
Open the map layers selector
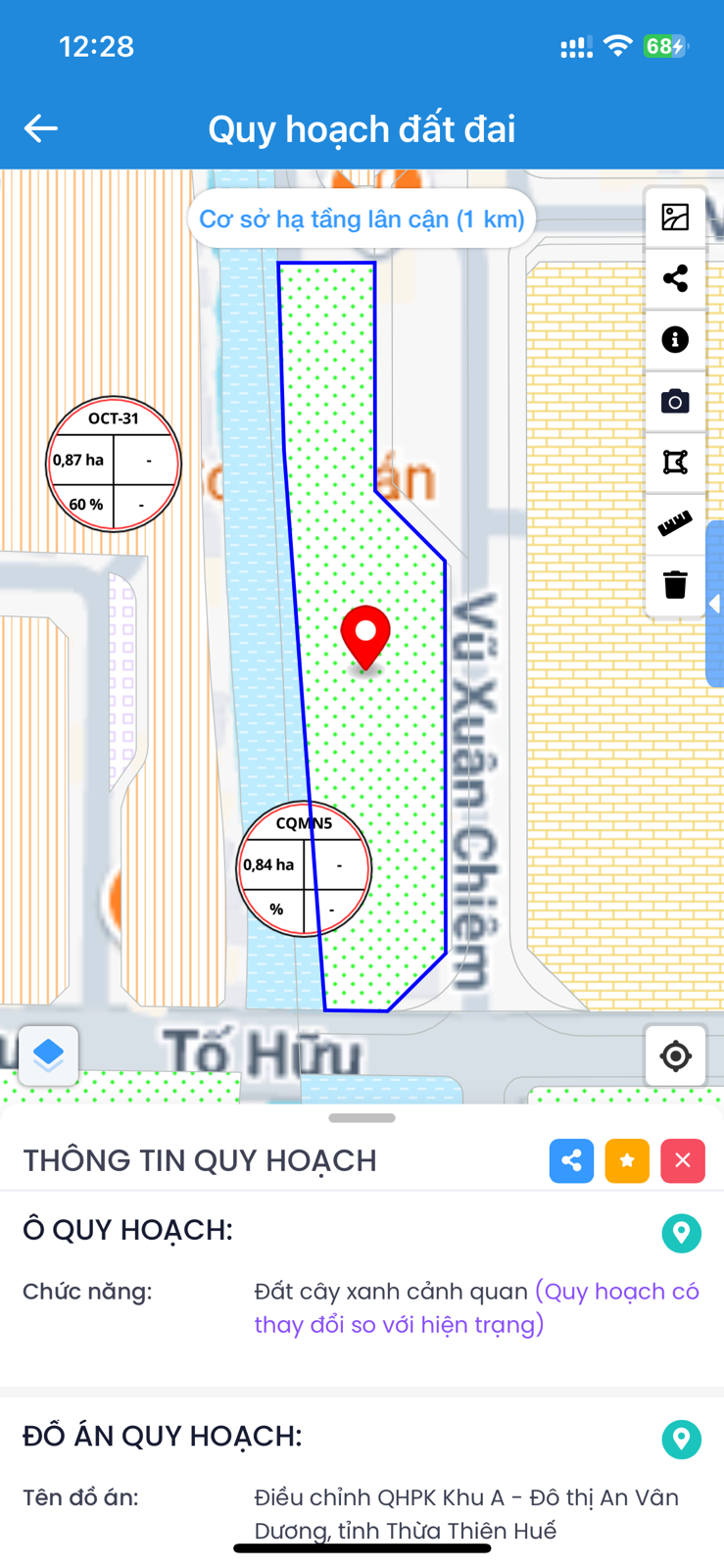point(48,1055)
